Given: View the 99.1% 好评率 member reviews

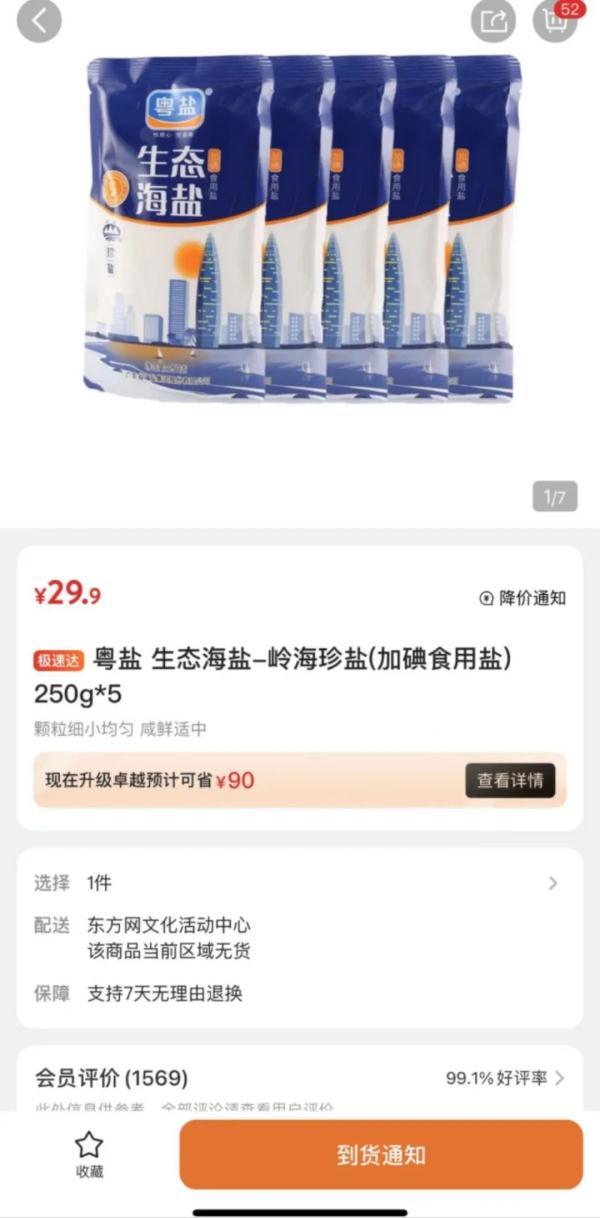Looking at the screenshot, I should tap(505, 1078).
